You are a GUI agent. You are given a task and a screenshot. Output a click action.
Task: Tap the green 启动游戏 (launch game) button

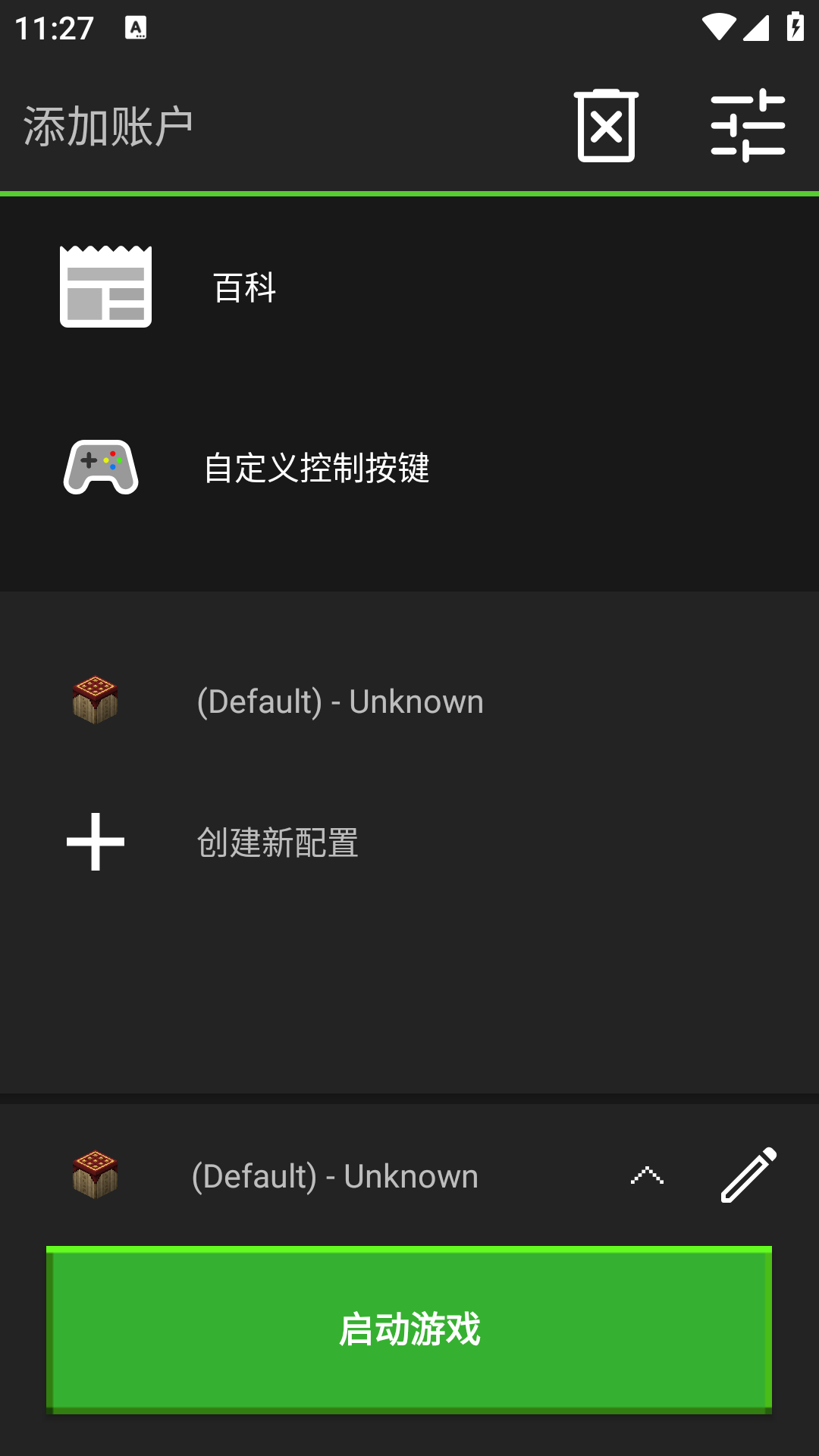coord(409,1329)
